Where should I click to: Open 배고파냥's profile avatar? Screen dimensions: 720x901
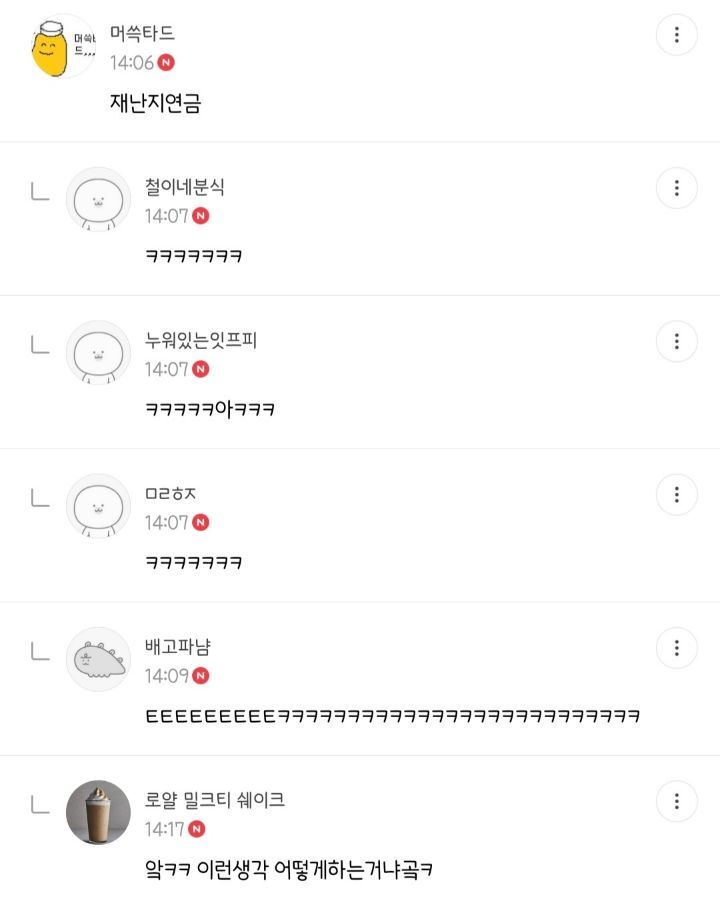[x=98, y=659]
